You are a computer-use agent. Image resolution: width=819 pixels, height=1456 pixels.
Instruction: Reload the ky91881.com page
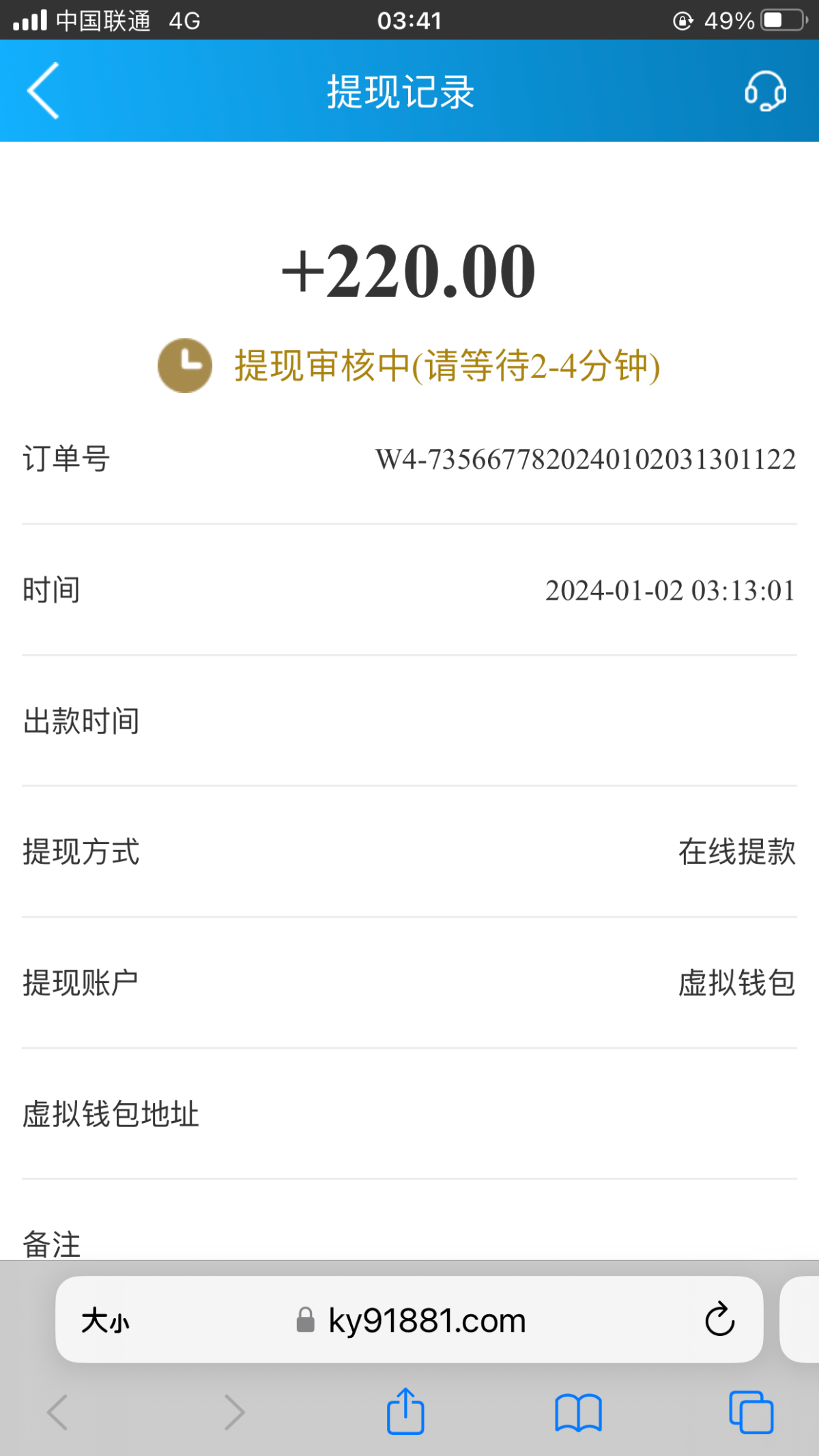click(719, 1320)
